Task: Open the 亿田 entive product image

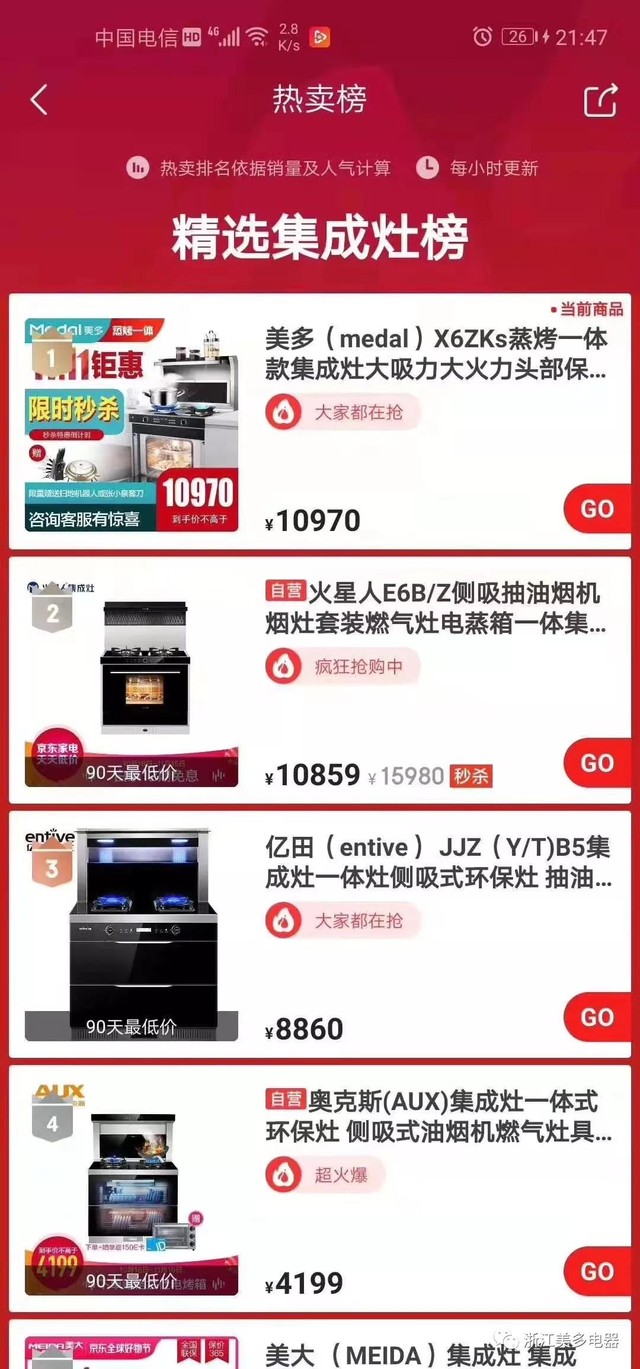Action: coord(131,933)
